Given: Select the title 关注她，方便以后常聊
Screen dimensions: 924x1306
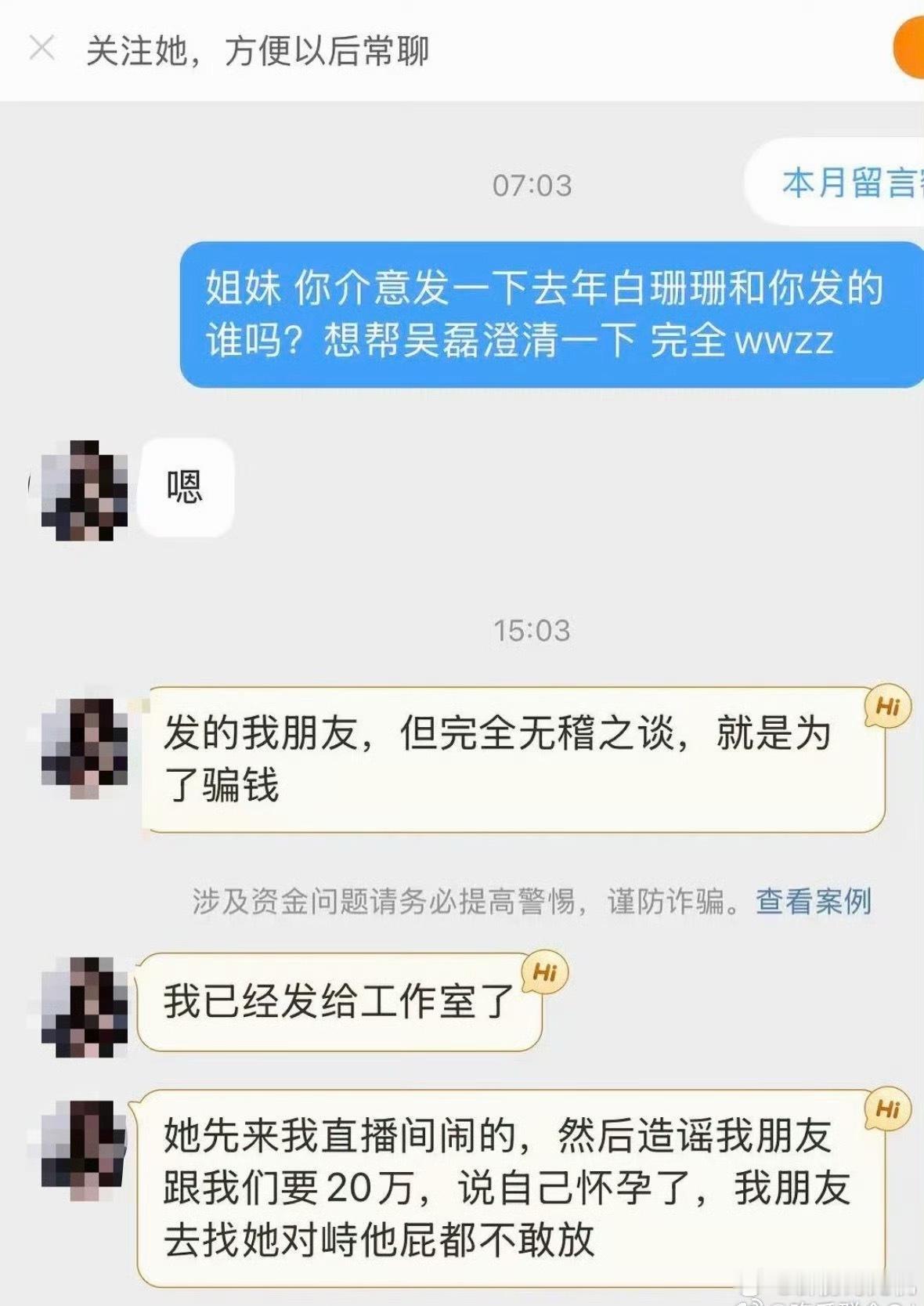Looking at the screenshot, I should 258,49.
